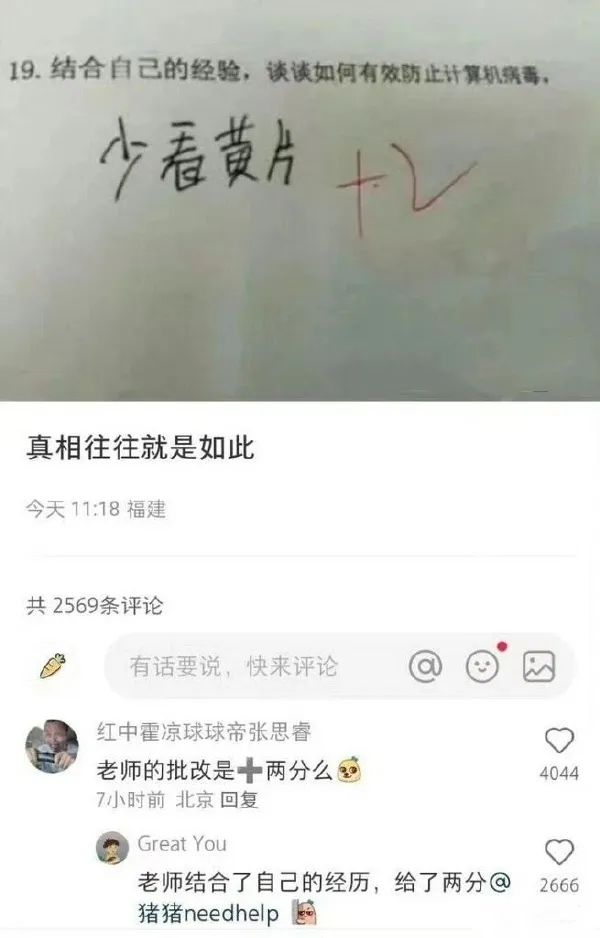
Task: View Great You's profile avatar
Action: point(112,848)
